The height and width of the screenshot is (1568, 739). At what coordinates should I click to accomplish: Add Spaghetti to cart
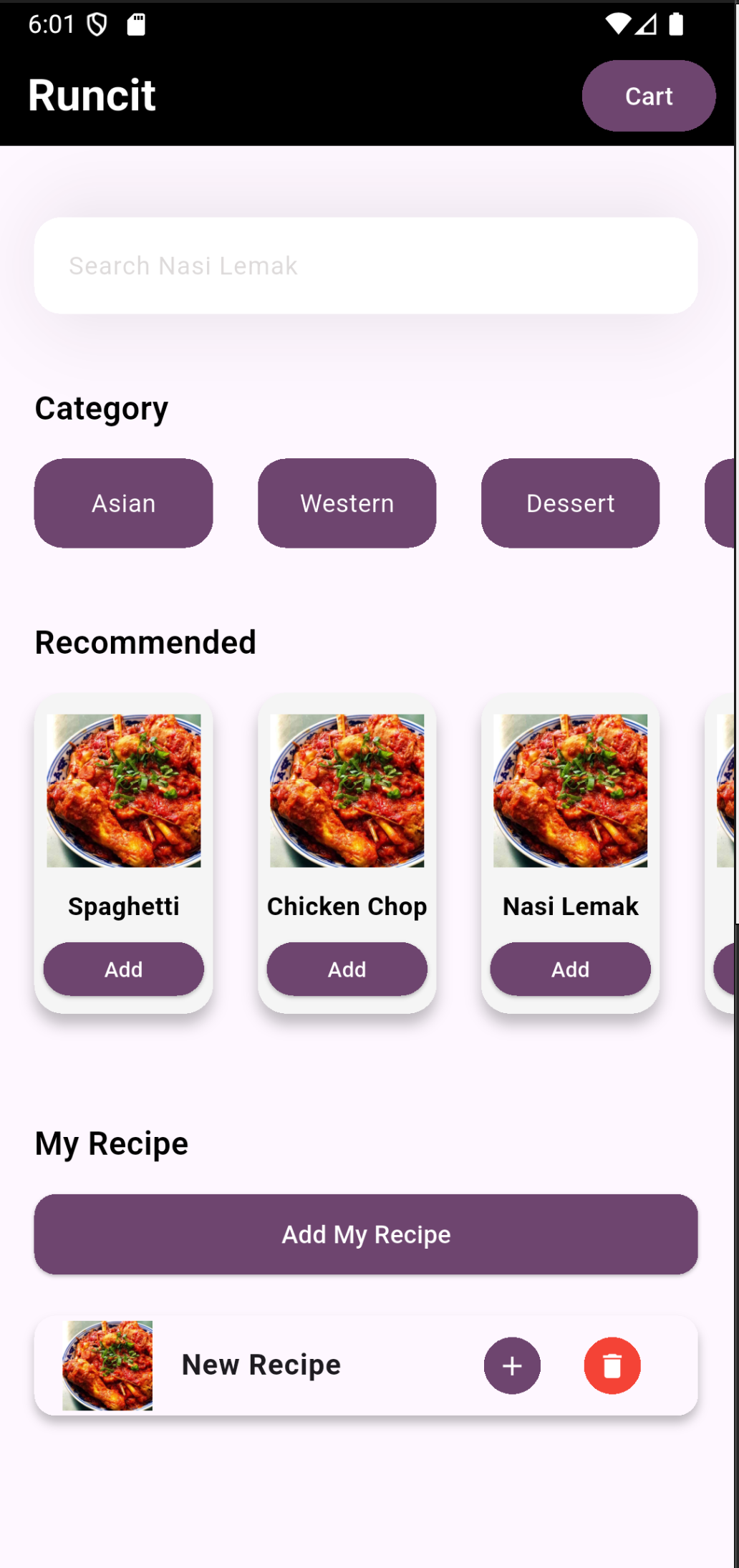tap(123, 969)
